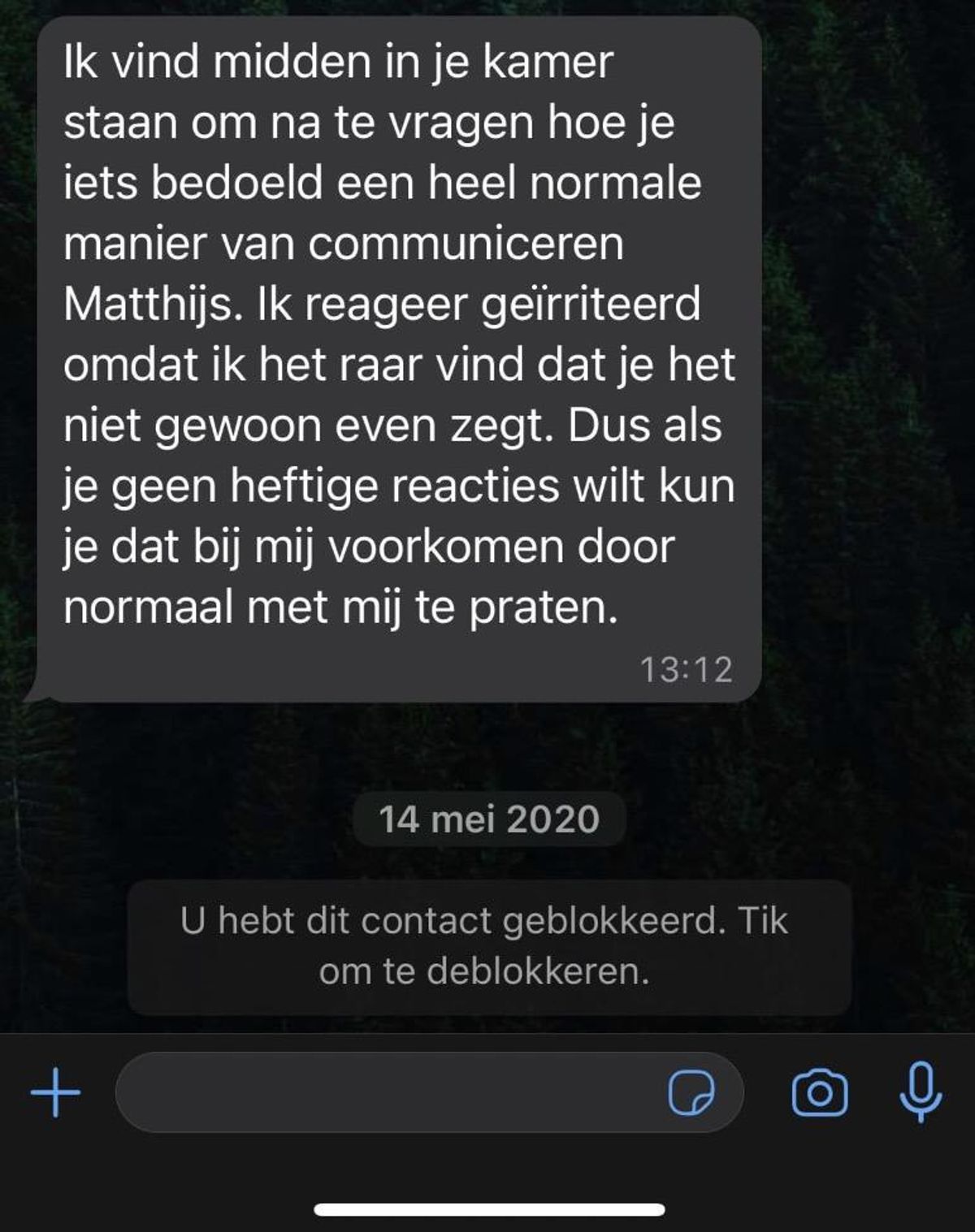The image size is (975, 1232).
Task: Open the sticker picker
Action: (691, 1092)
